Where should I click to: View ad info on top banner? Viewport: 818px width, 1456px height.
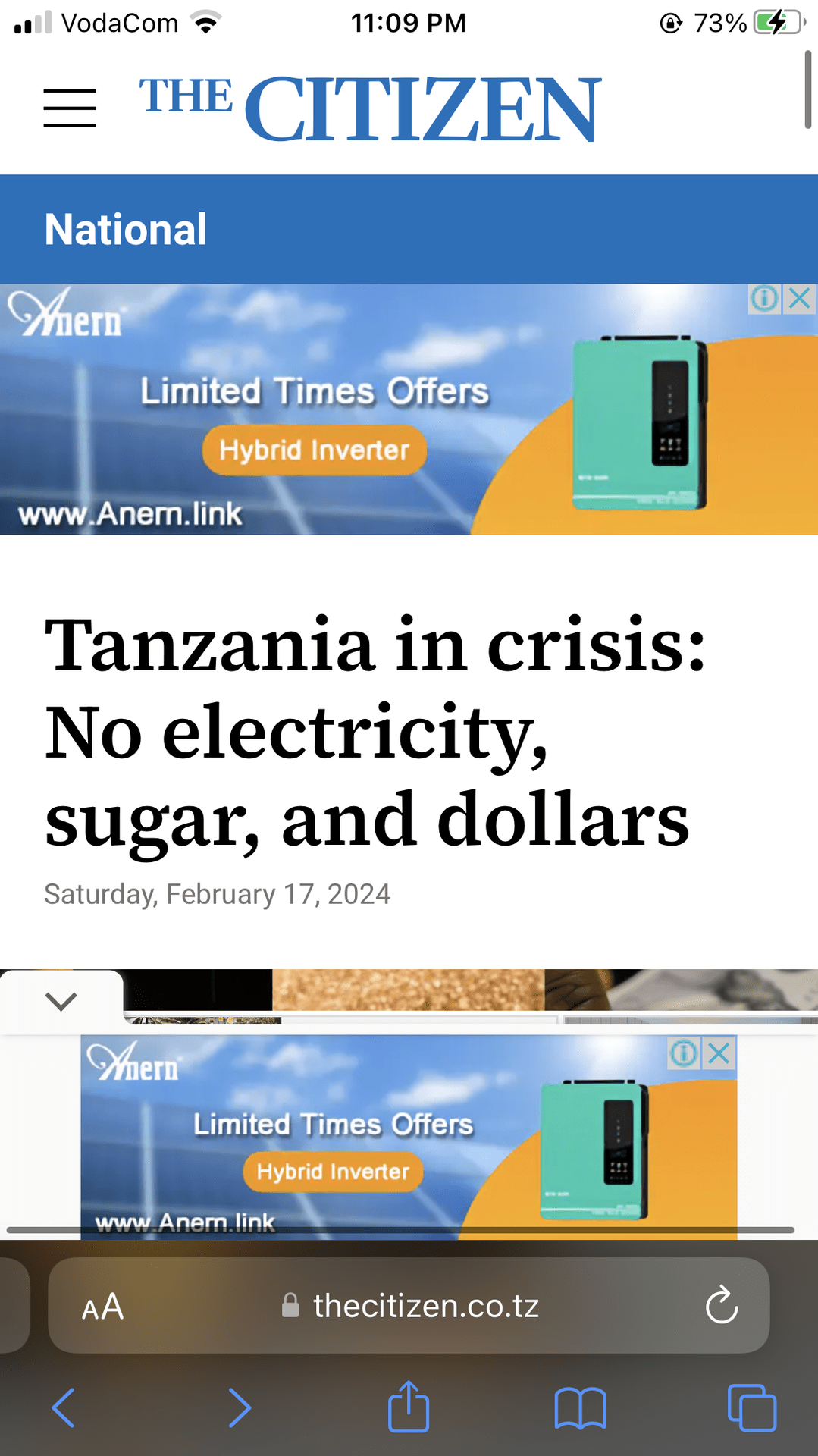point(764,299)
